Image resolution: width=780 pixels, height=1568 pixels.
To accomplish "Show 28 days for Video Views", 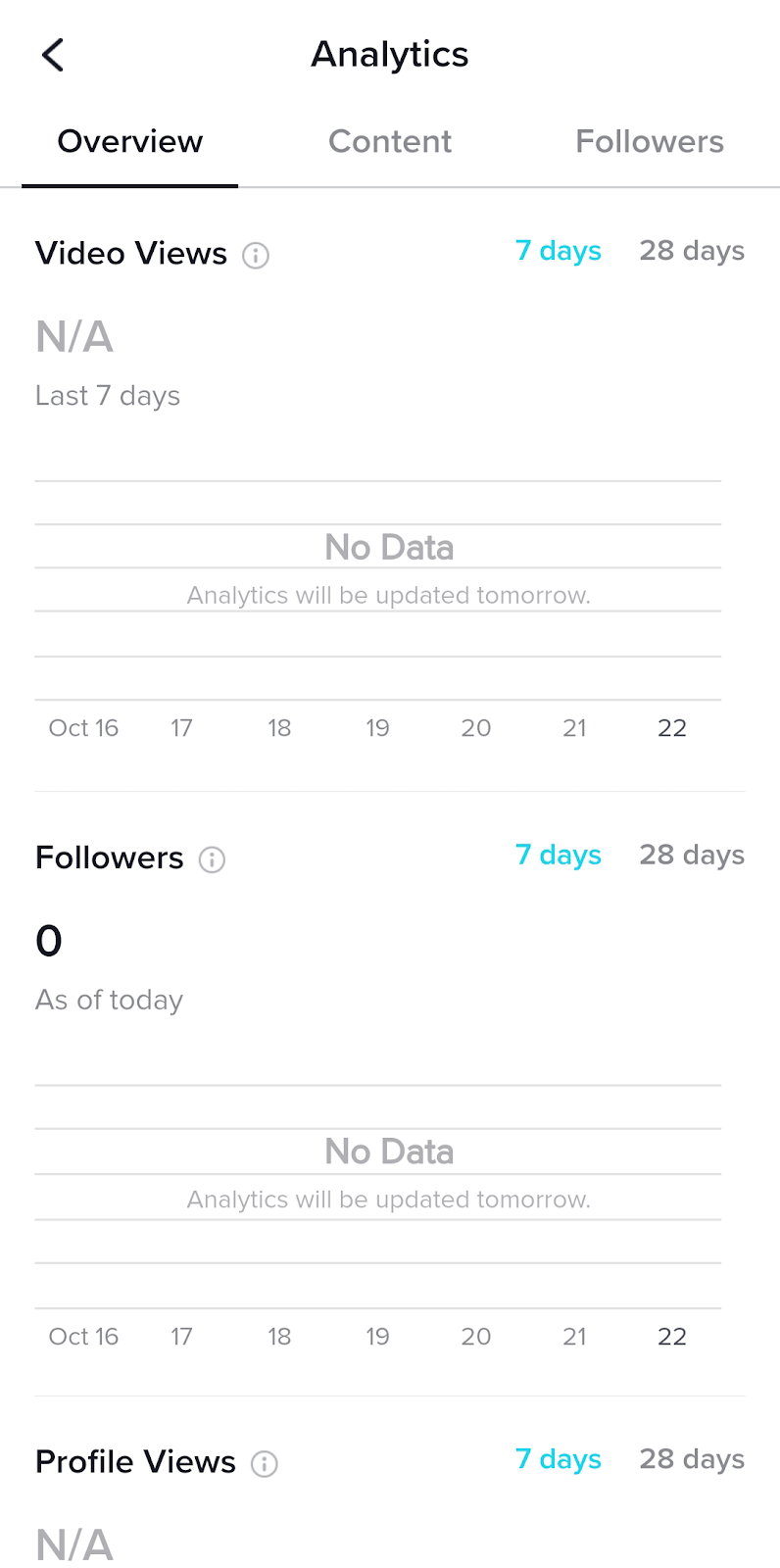I will [x=692, y=251].
